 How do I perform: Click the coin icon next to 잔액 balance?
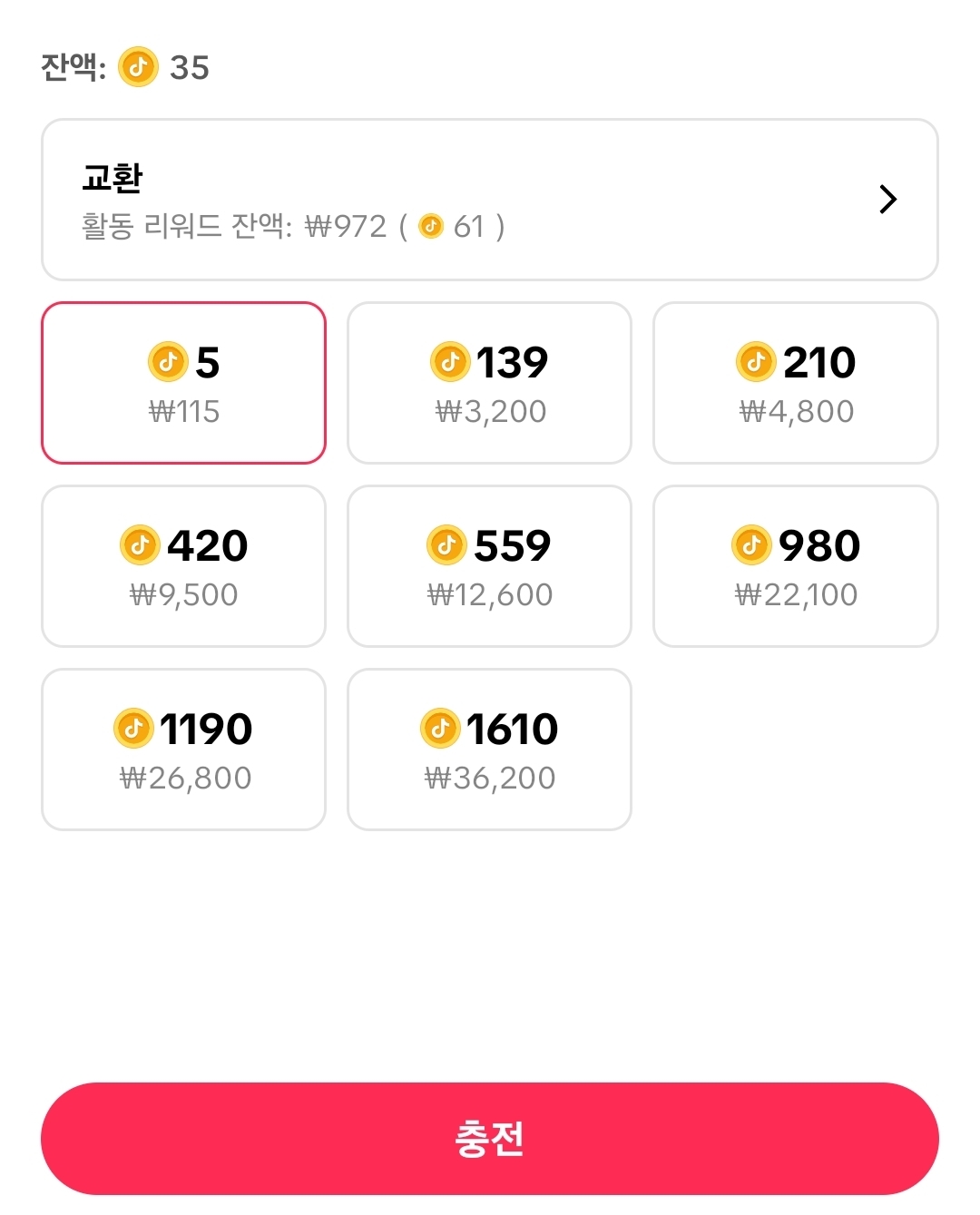137,66
